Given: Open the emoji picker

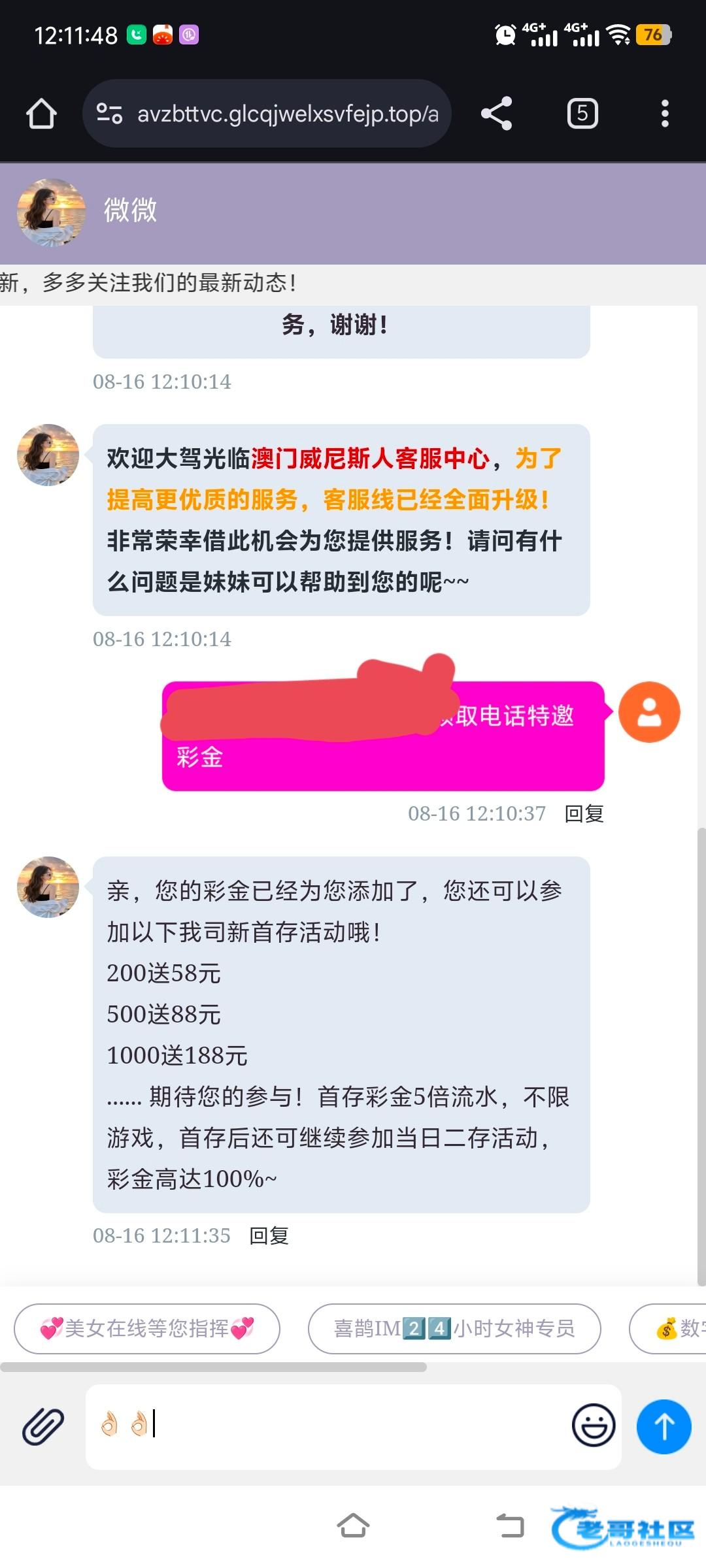Looking at the screenshot, I should (x=594, y=1426).
